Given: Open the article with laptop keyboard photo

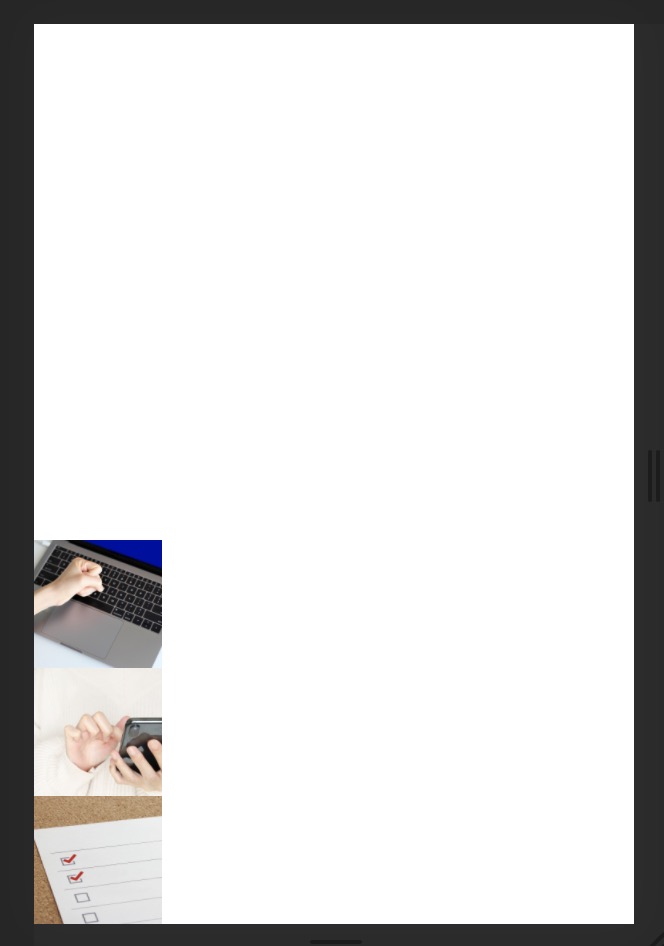Looking at the screenshot, I should pyautogui.click(x=98, y=604).
